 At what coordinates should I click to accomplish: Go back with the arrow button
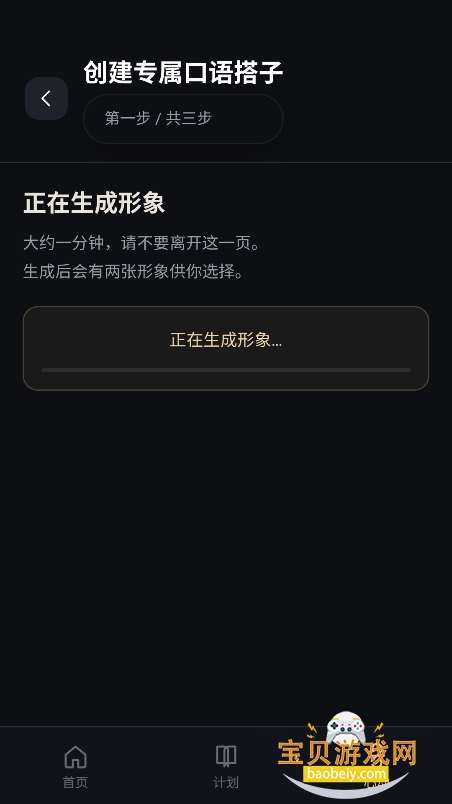pos(47,98)
